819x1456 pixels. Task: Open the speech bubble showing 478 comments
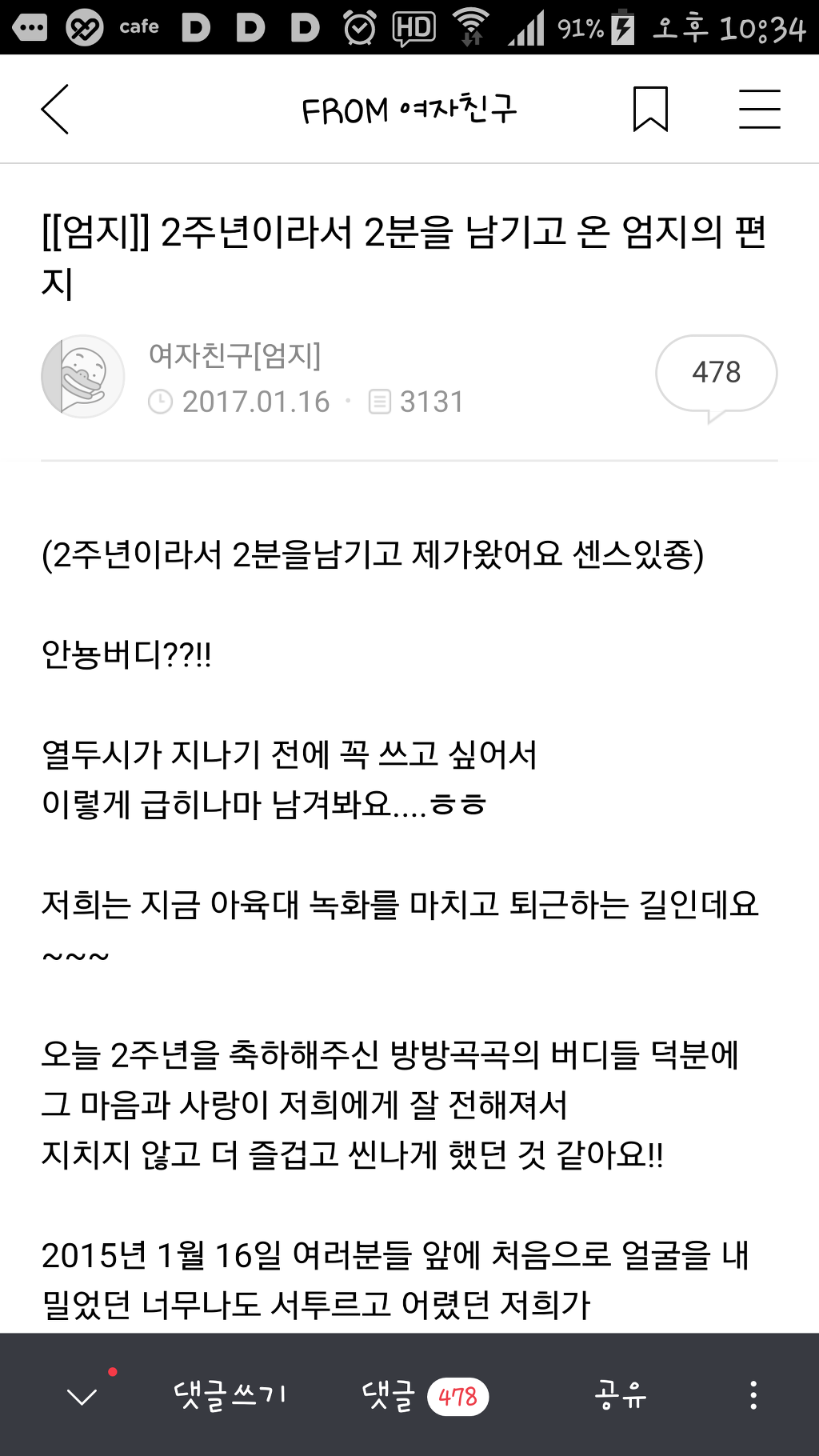[x=717, y=374]
